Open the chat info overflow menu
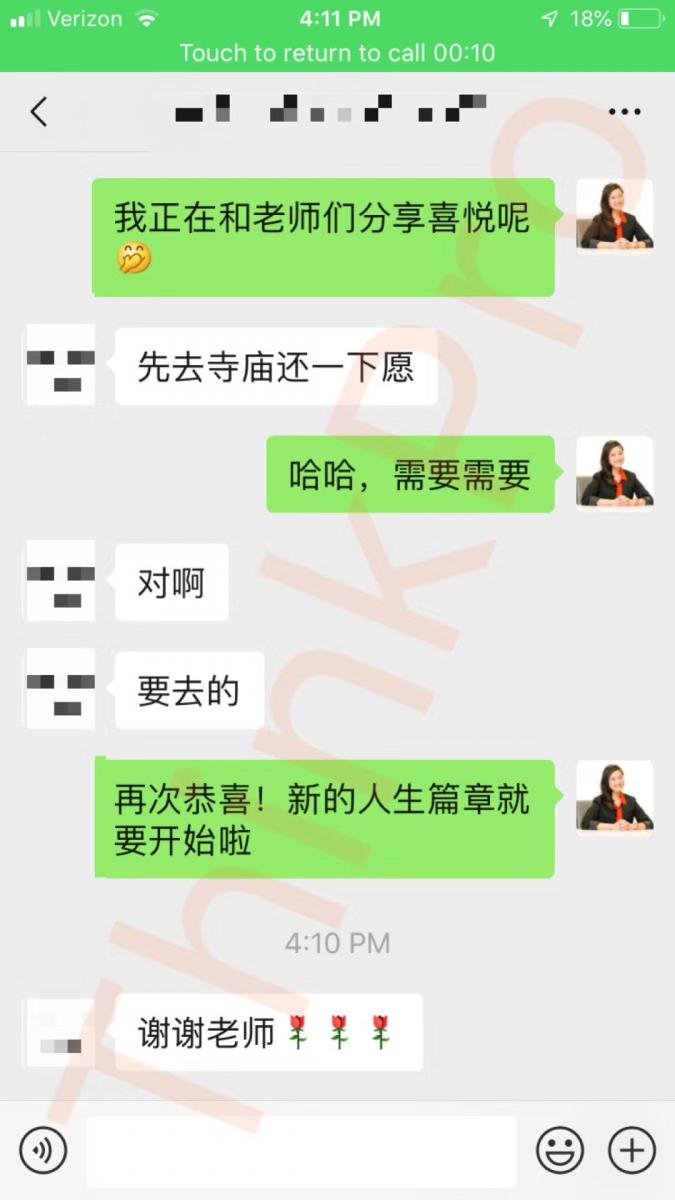 click(x=625, y=111)
